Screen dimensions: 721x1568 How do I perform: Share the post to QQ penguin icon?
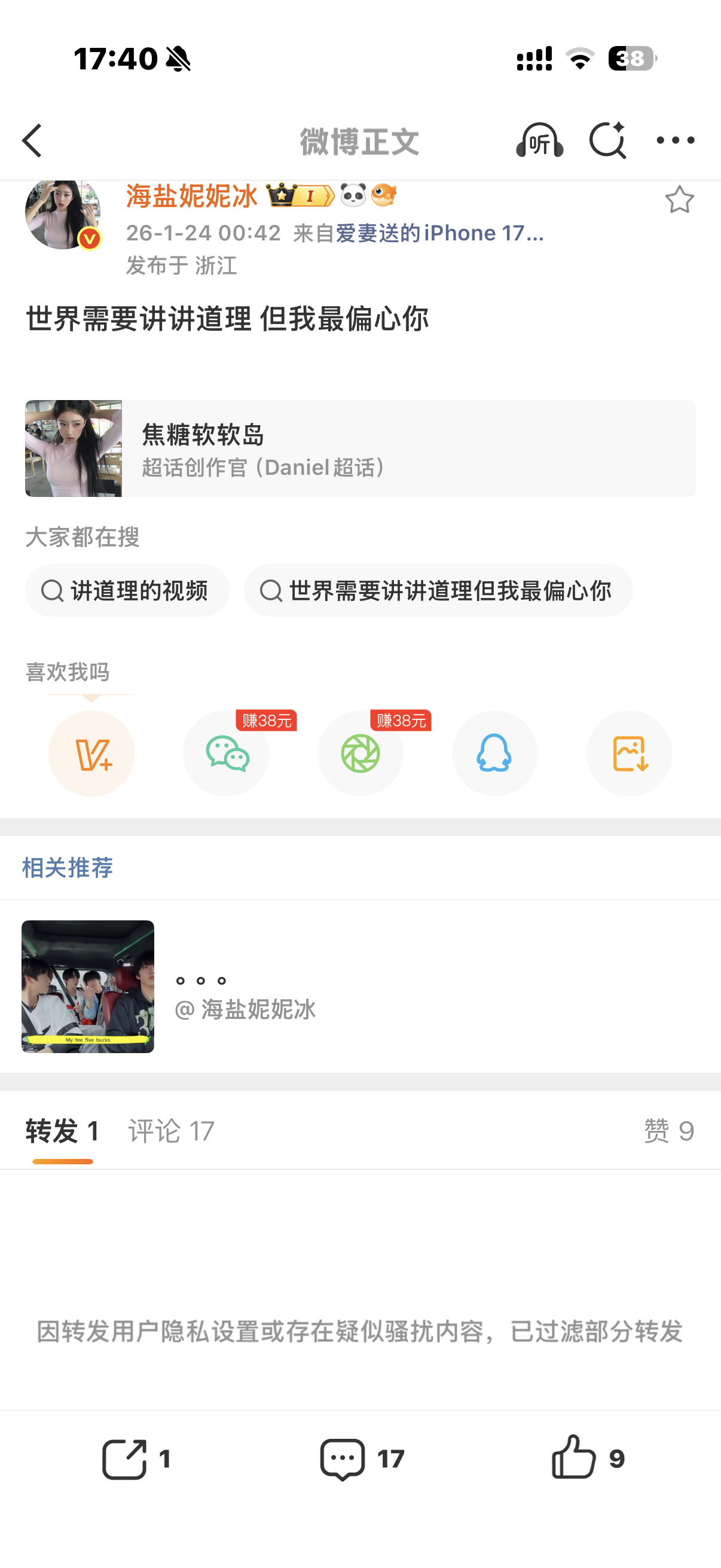click(494, 753)
